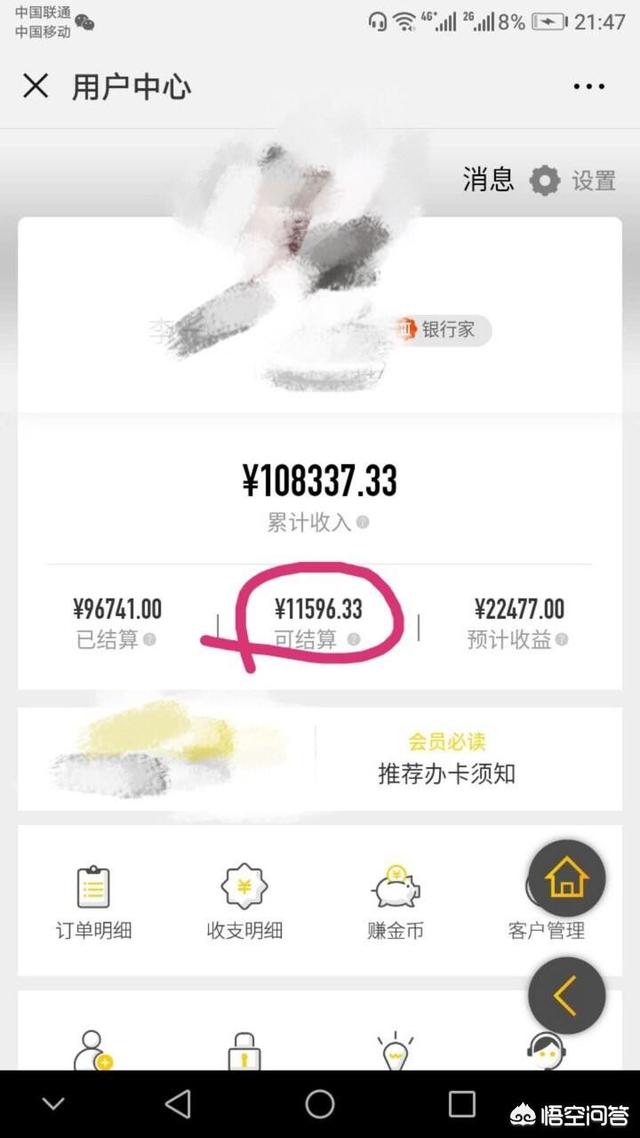View 预计收益 expected earnings
The image size is (640, 1138).
(519, 623)
